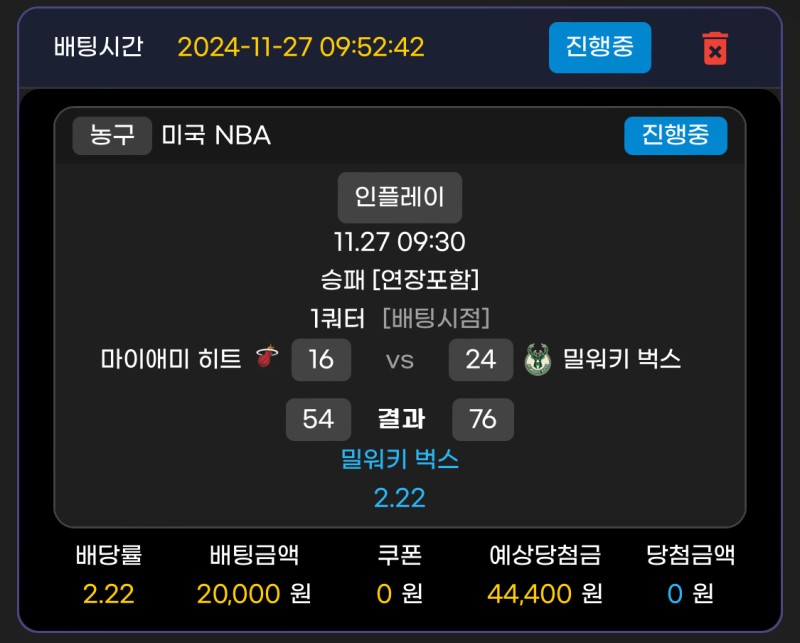The width and height of the screenshot is (800, 643).
Task: Delete this bet slip with trash icon
Action: (x=715, y=48)
